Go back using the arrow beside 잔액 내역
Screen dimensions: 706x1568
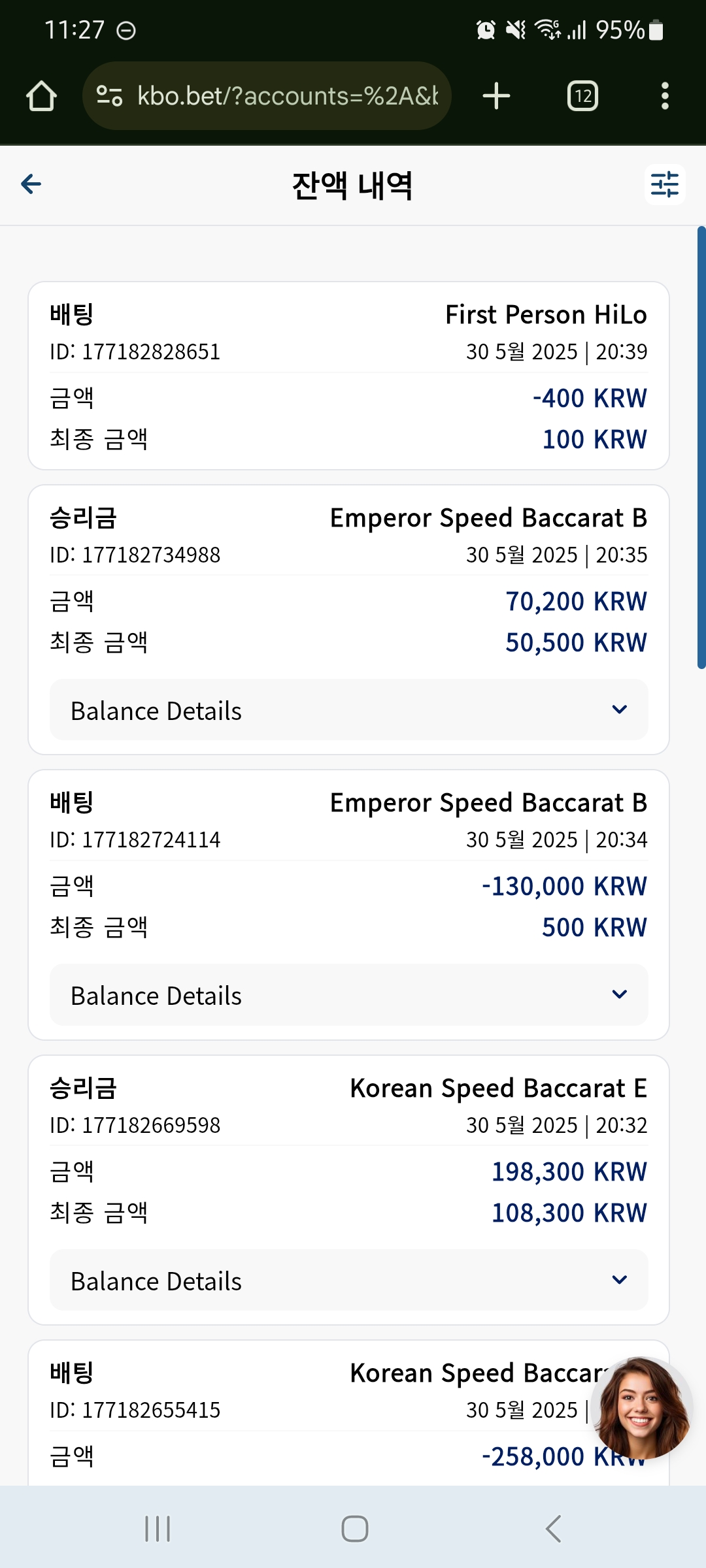click(x=31, y=184)
